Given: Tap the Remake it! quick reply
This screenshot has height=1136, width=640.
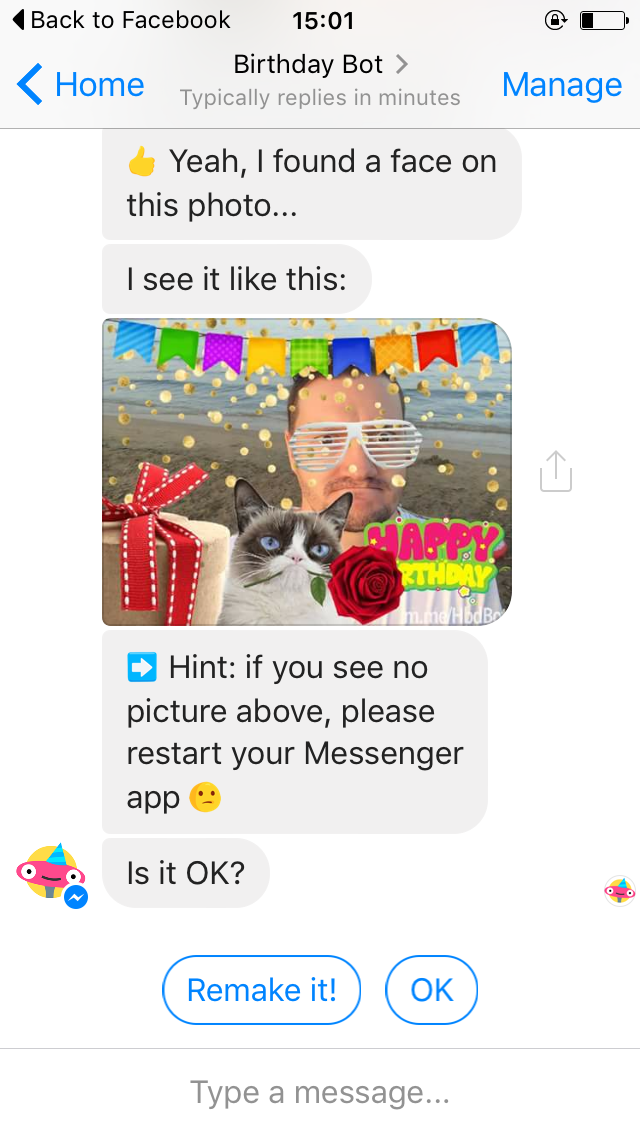Looking at the screenshot, I should tap(261, 990).
